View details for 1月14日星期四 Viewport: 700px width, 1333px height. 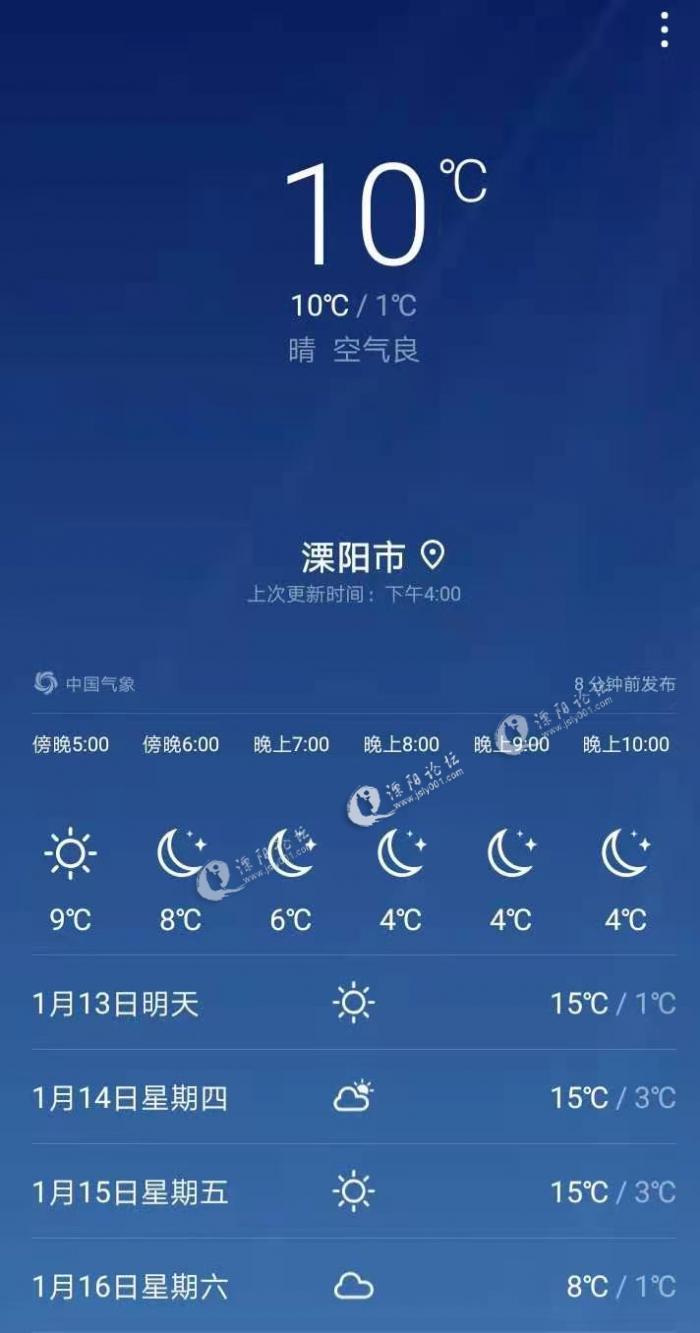click(350, 1097)
